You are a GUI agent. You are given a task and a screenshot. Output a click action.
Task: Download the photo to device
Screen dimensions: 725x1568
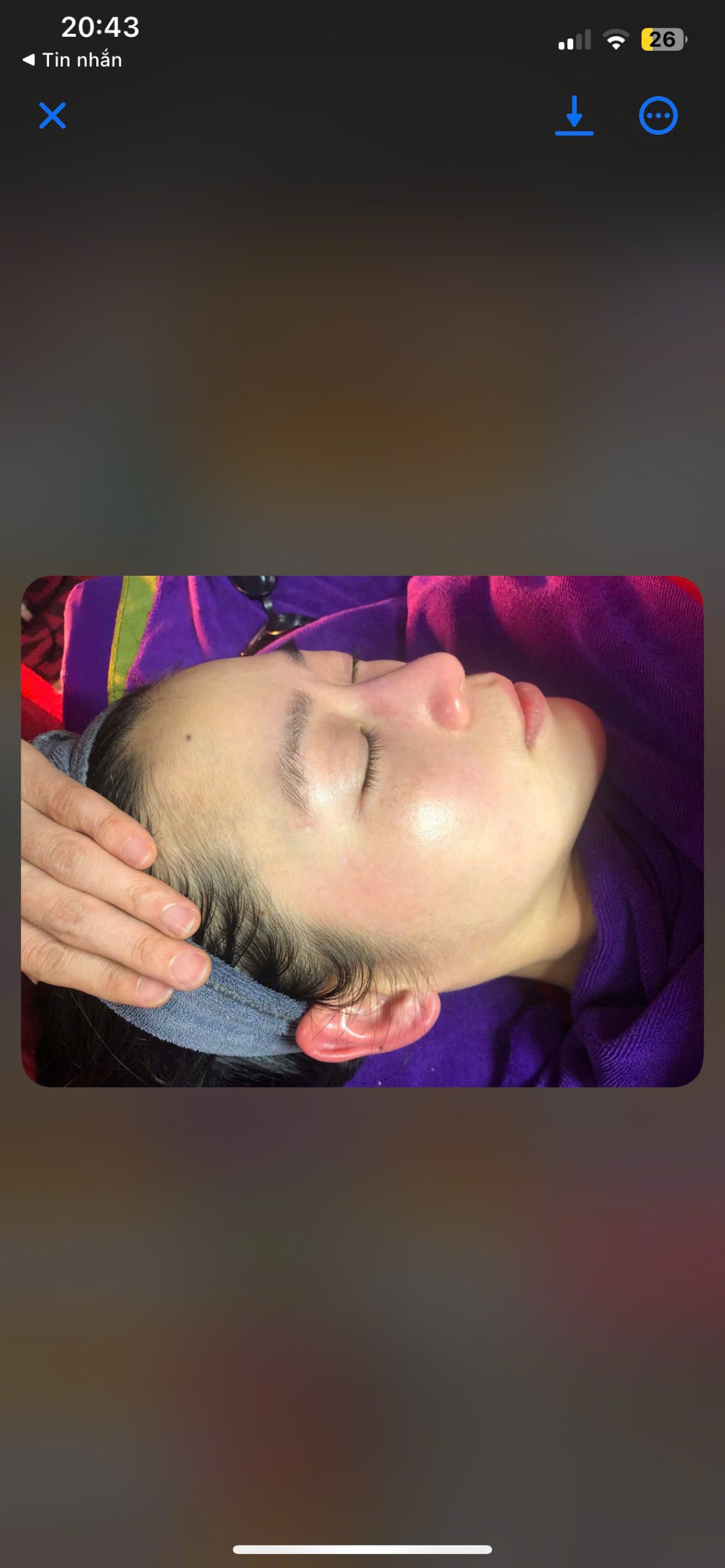tap(574, 115)
